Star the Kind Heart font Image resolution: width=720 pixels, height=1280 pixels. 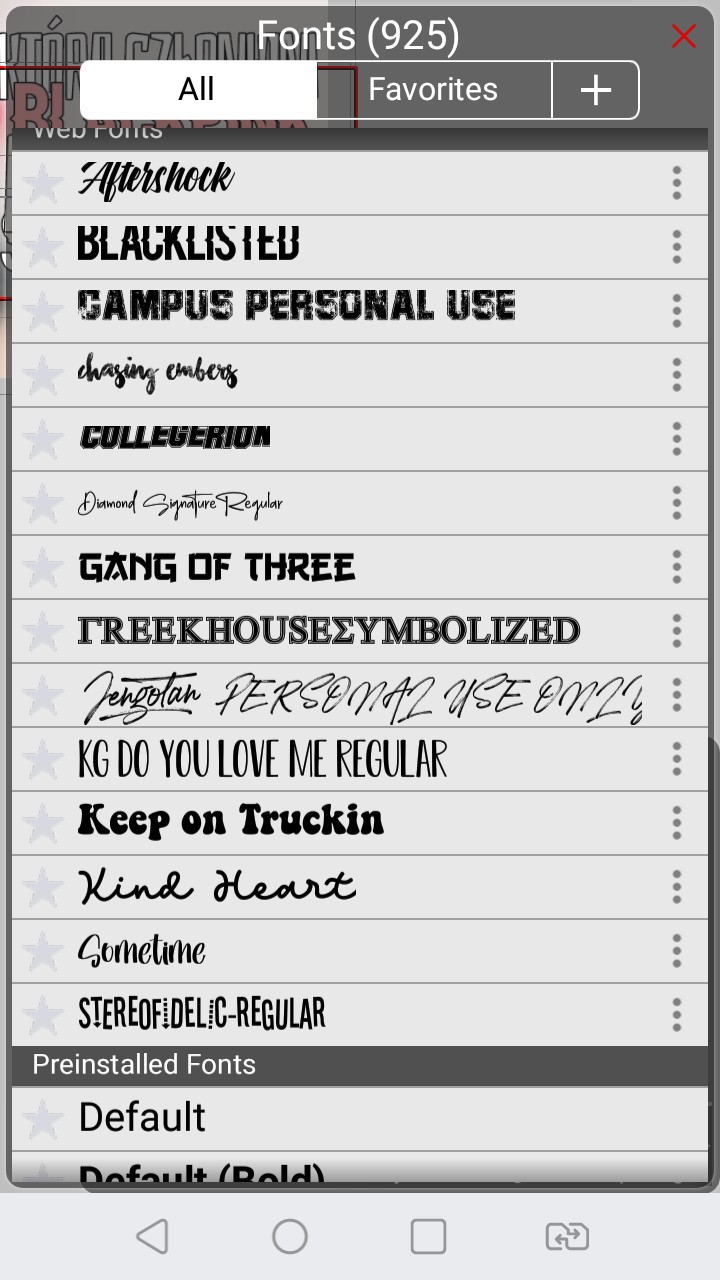[42, 888]
